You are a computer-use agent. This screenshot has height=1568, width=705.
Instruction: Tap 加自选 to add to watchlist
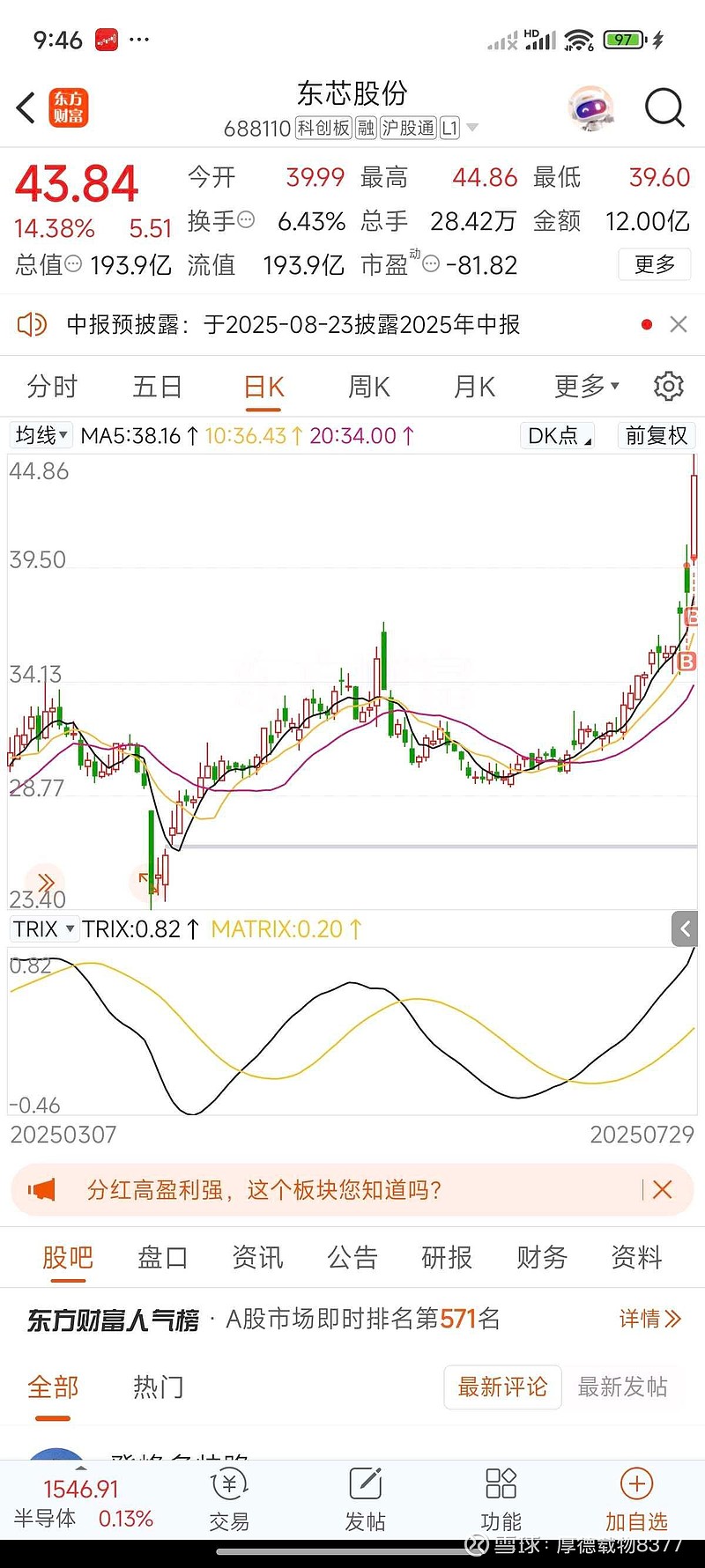click(x=636, y=1500)
